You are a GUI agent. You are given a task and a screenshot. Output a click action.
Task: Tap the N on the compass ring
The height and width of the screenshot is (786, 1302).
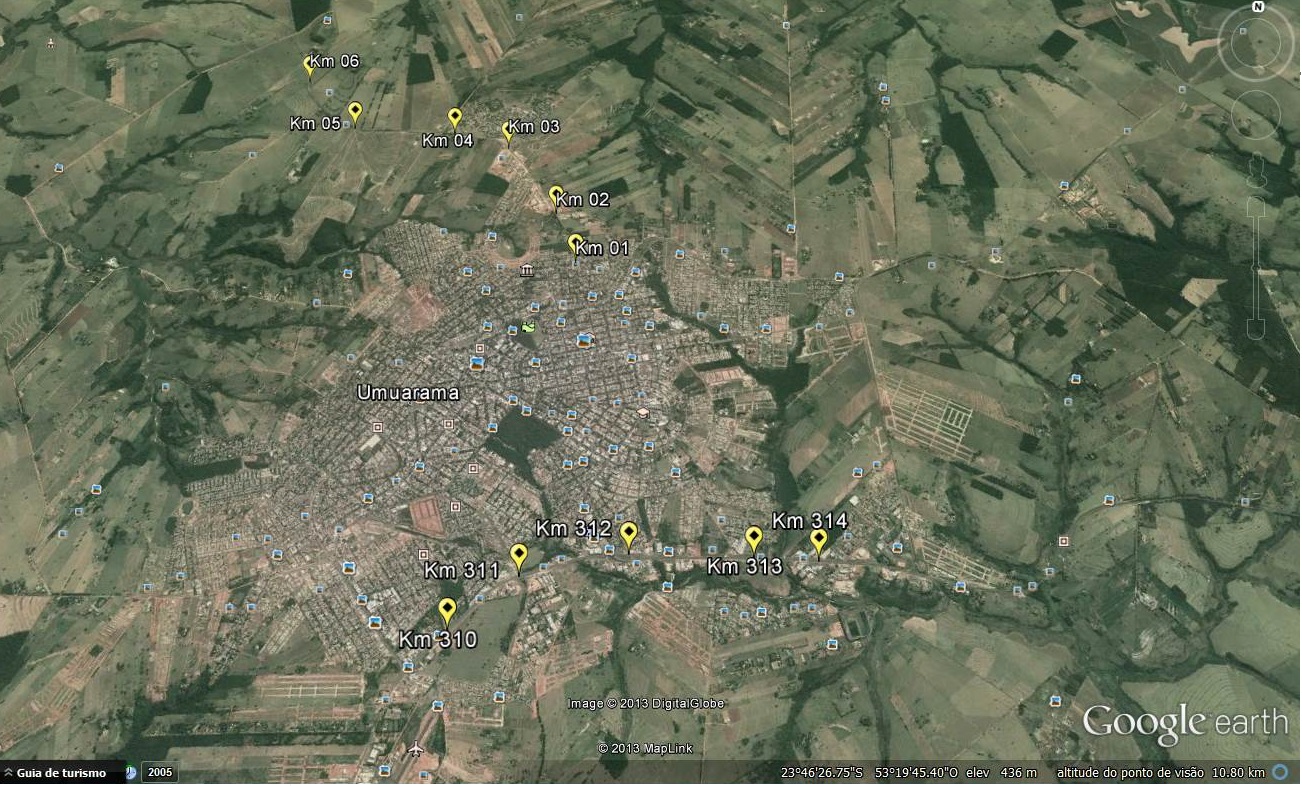(1257, 8)
